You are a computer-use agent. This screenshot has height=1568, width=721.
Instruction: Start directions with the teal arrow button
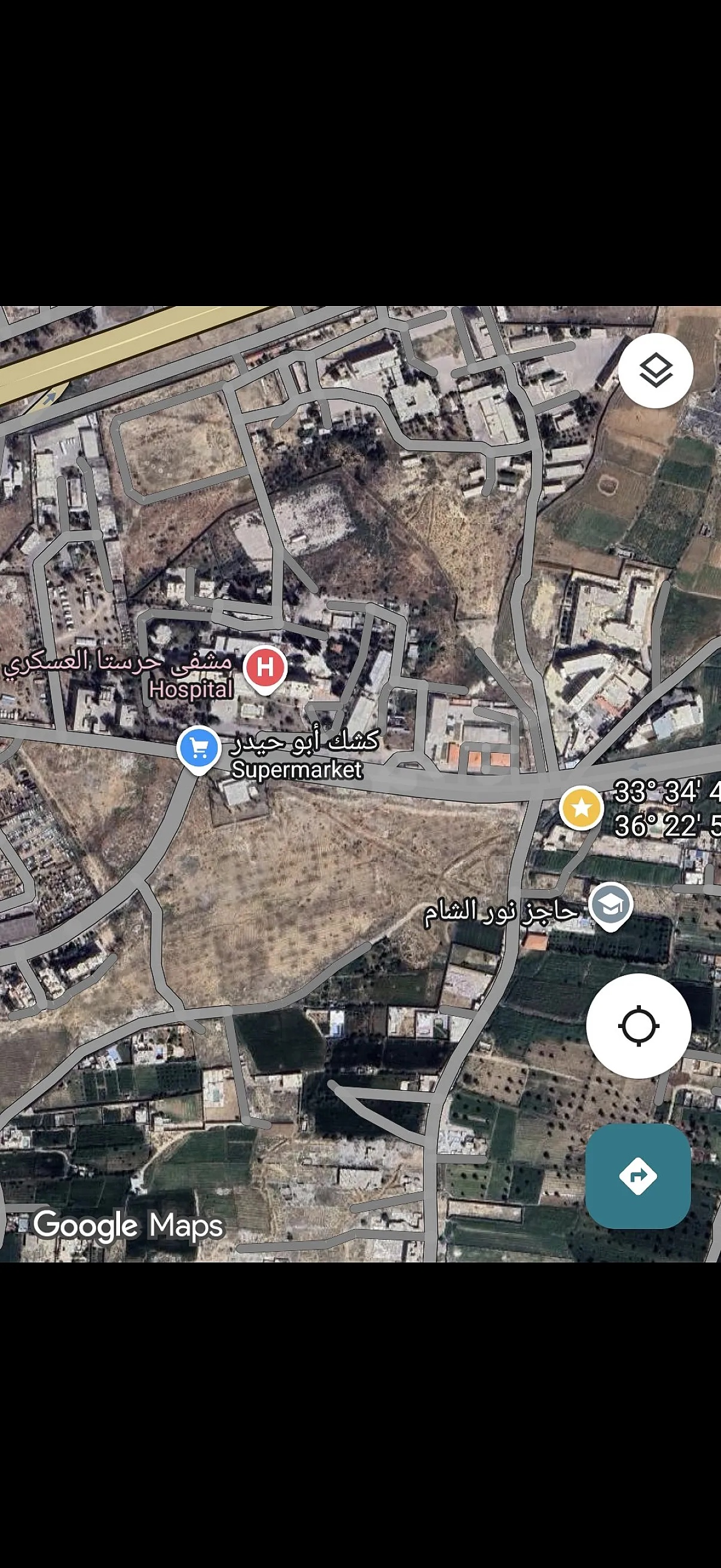(x=638, y=1176)
